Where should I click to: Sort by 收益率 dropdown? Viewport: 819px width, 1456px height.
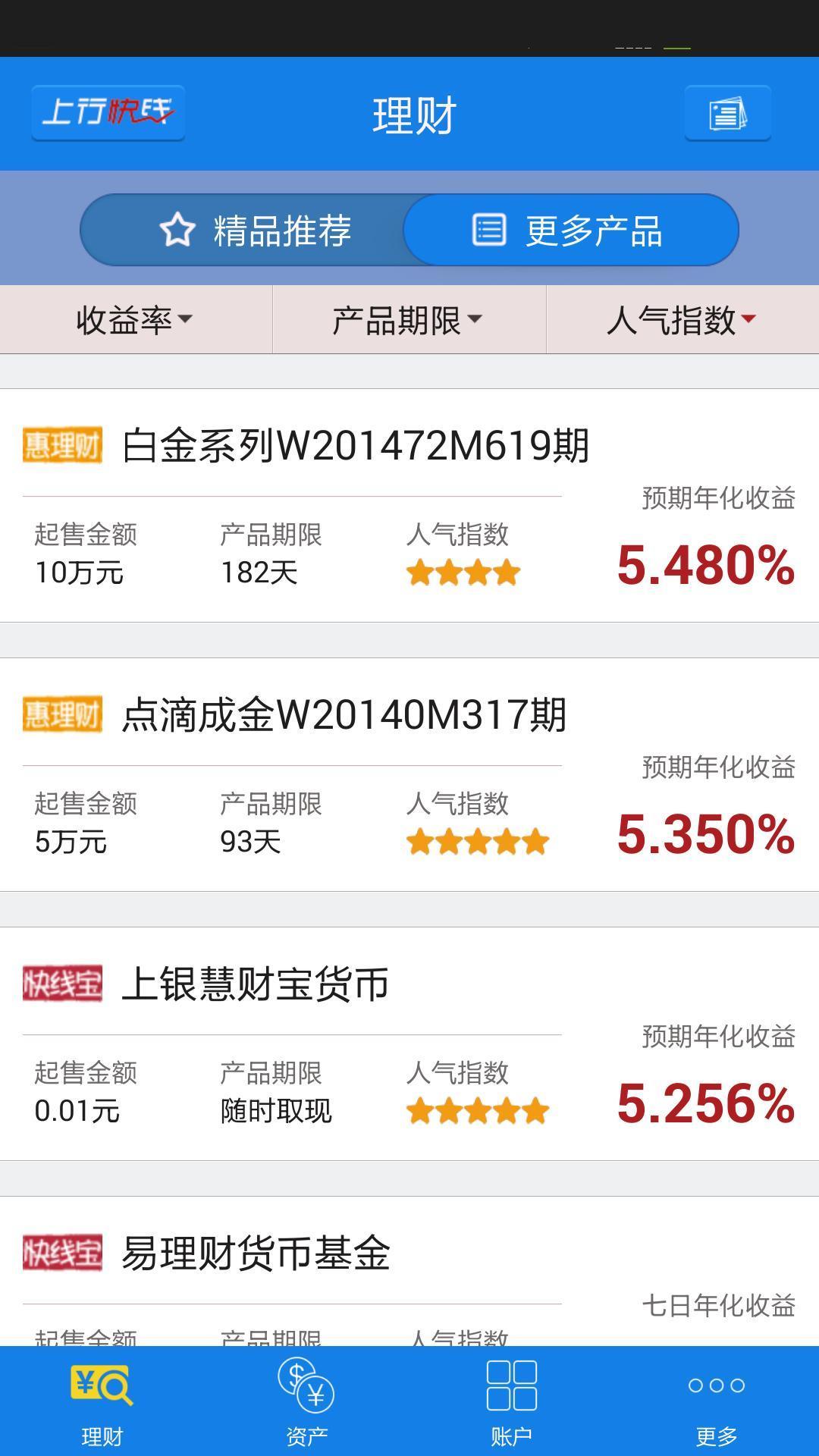136,319
